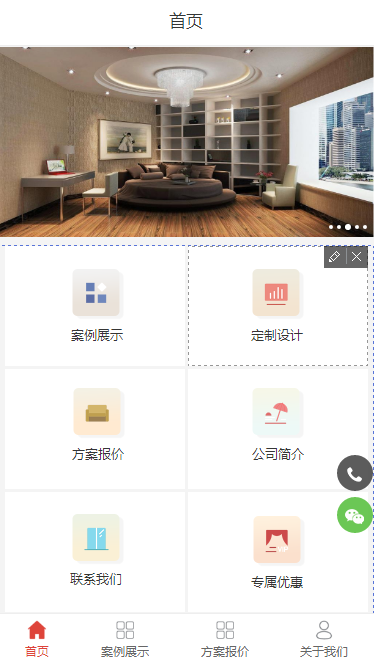
Task: Open the 专属优惠 grid tile
Action: [278, 552]
